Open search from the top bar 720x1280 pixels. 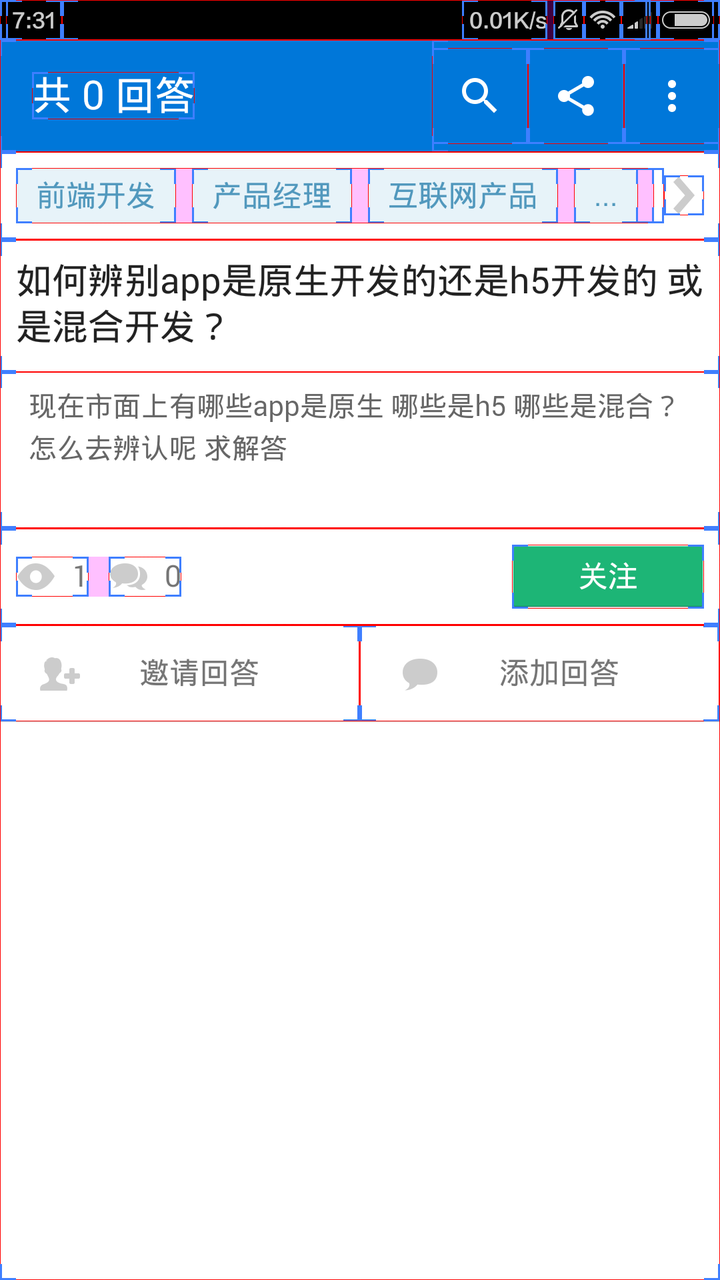tap(479, 96)
